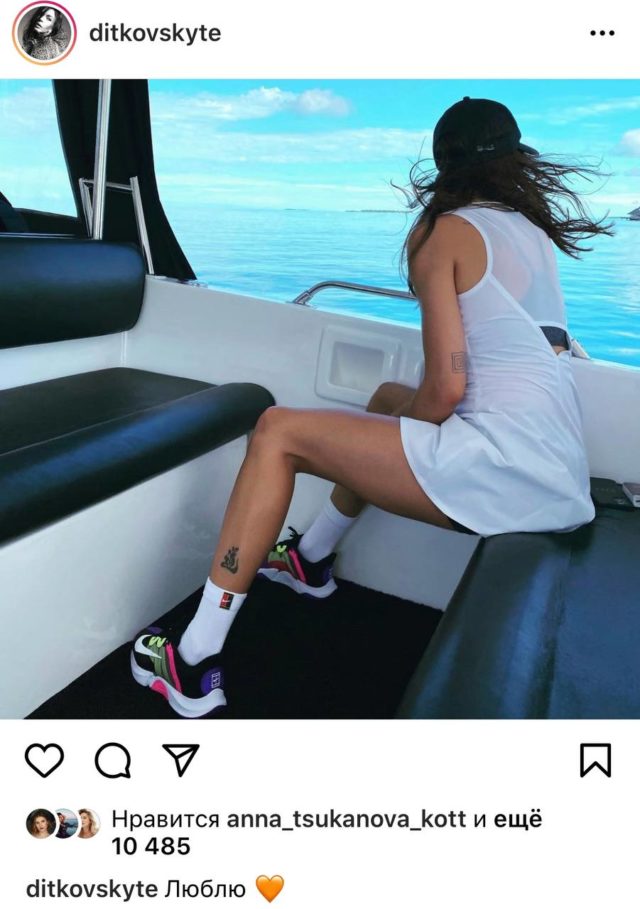The image size is (640, 909).
Task: Save this post to bookmarks
Action: click(595, 761)
